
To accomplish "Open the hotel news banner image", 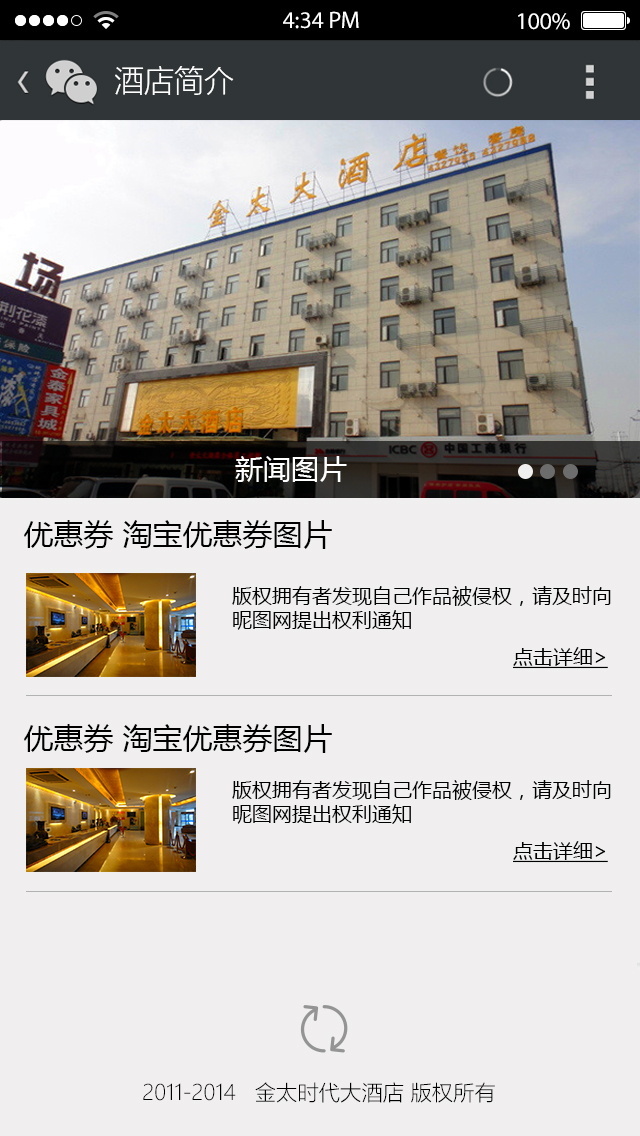I will tap(320, 300).
